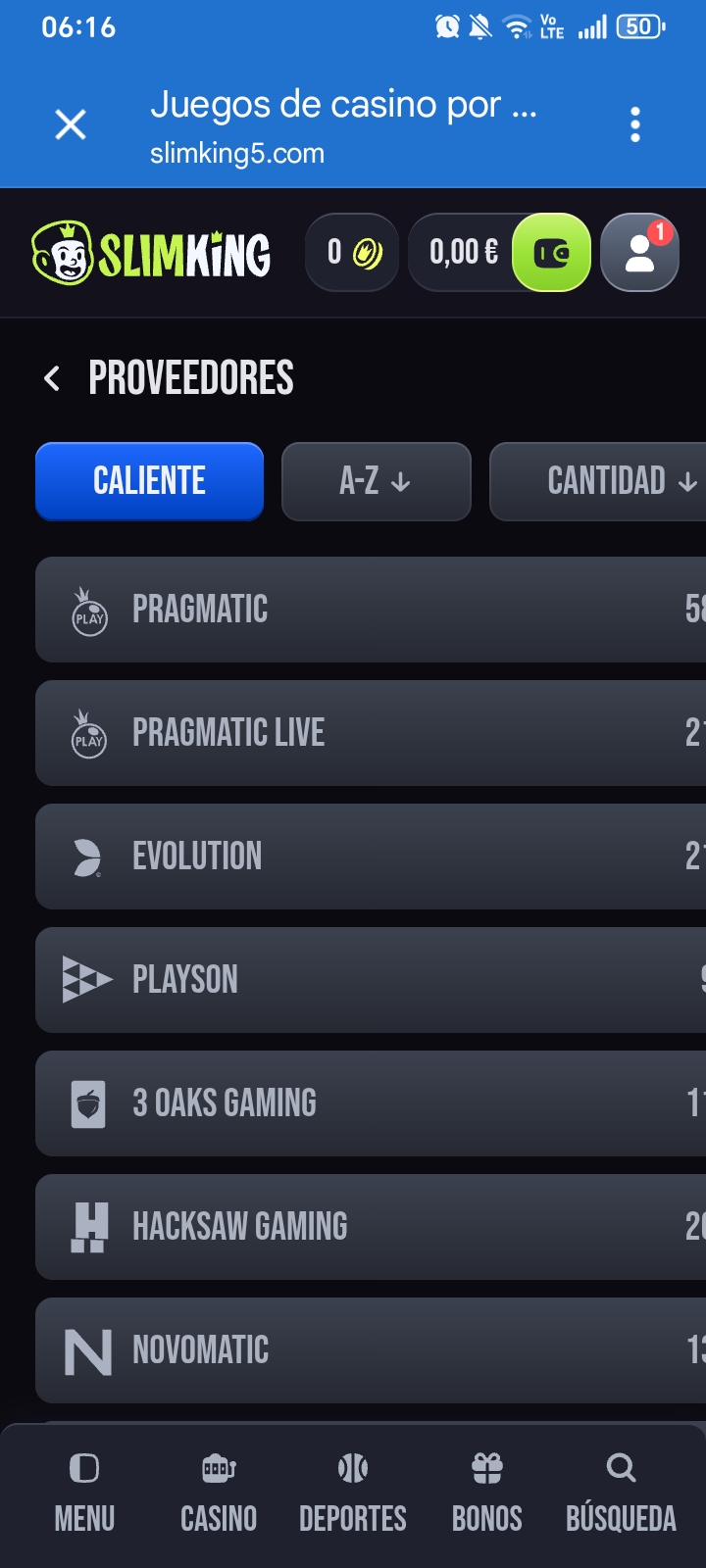Screen dimensions: 706x1568
Task: Open 3 Oaks Gaming provider
Action: point(371,1103)
